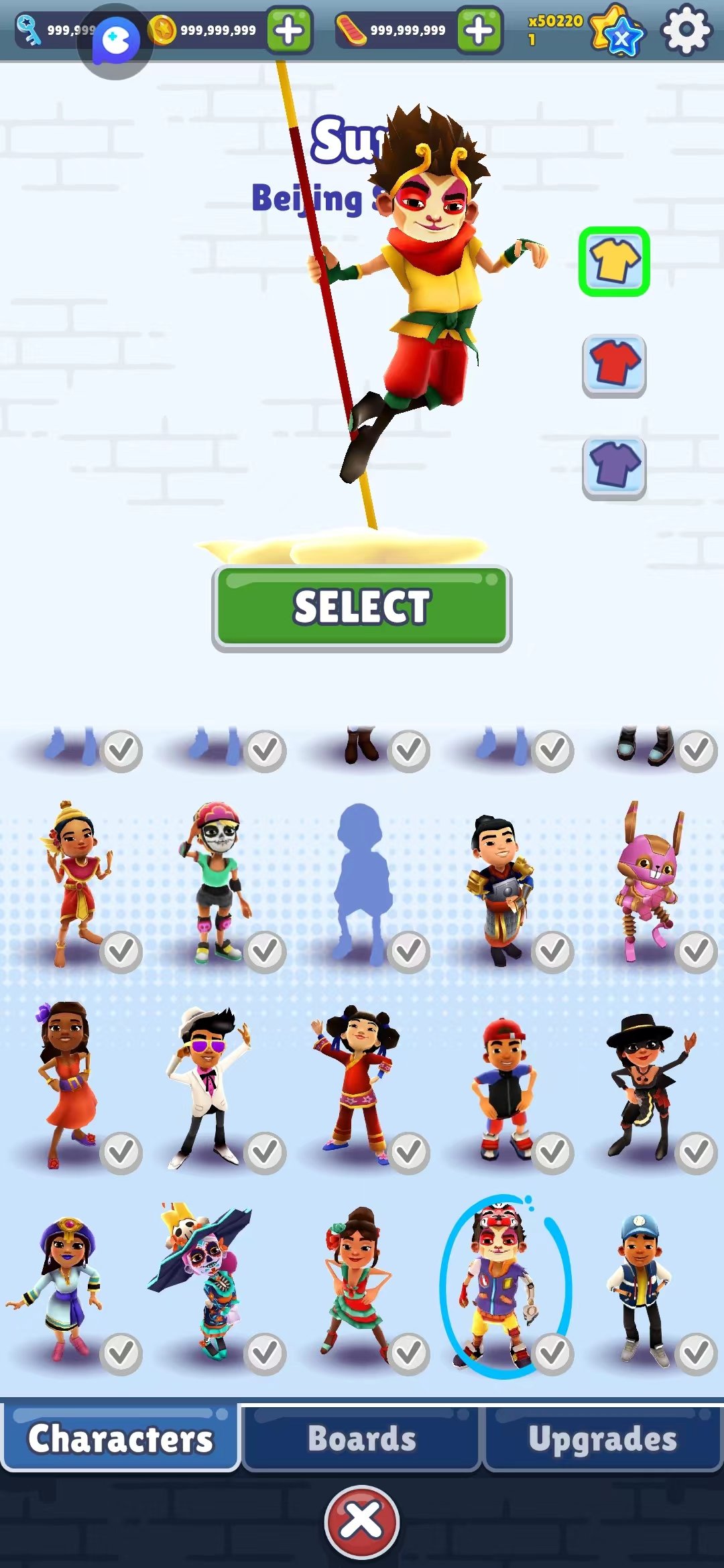The height and width of the screenshot is (1568, 724).
Task: Switch to the Upgrades tab
Action: pyautogui.click(x=602, y=1439)
